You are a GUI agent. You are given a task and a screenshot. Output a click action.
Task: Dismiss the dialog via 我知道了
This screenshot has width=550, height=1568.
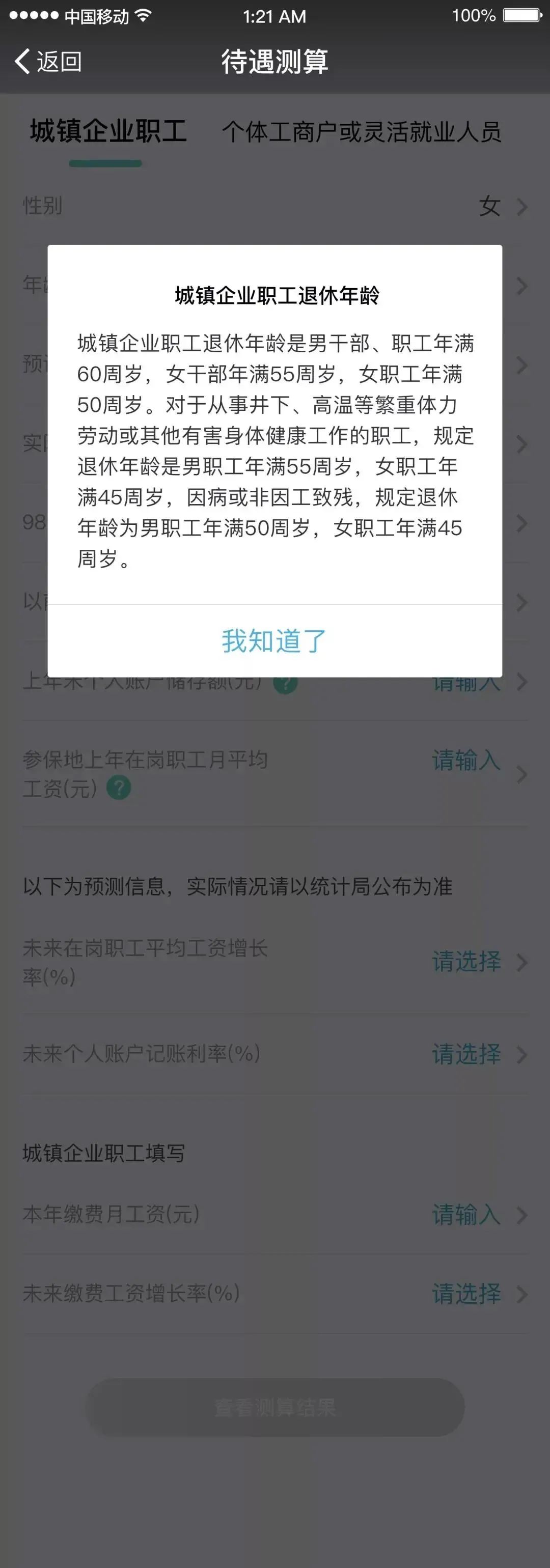pyautogui.click(x=274, y=641)
